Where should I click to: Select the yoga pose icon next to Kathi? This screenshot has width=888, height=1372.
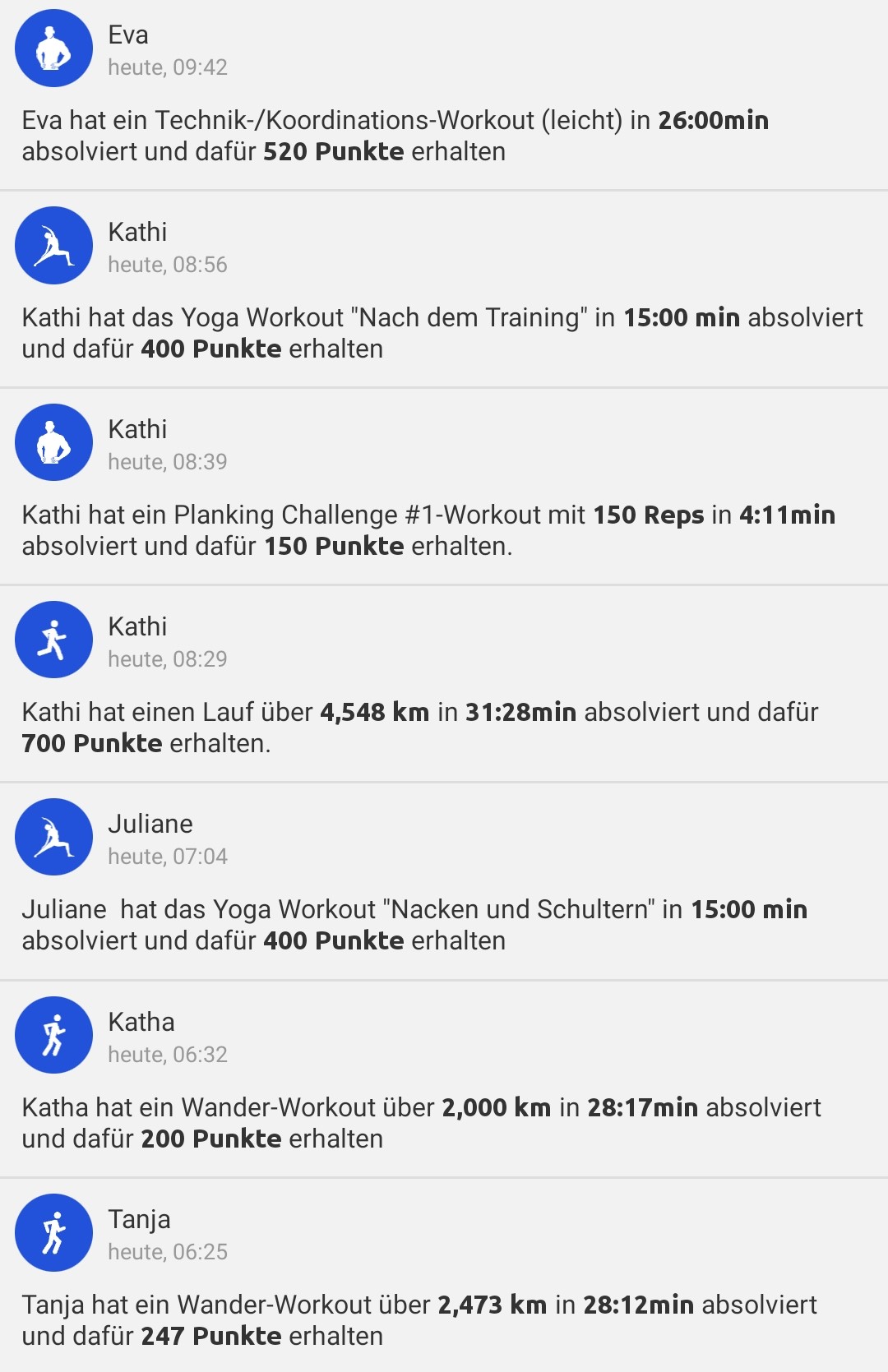(53, 244)
